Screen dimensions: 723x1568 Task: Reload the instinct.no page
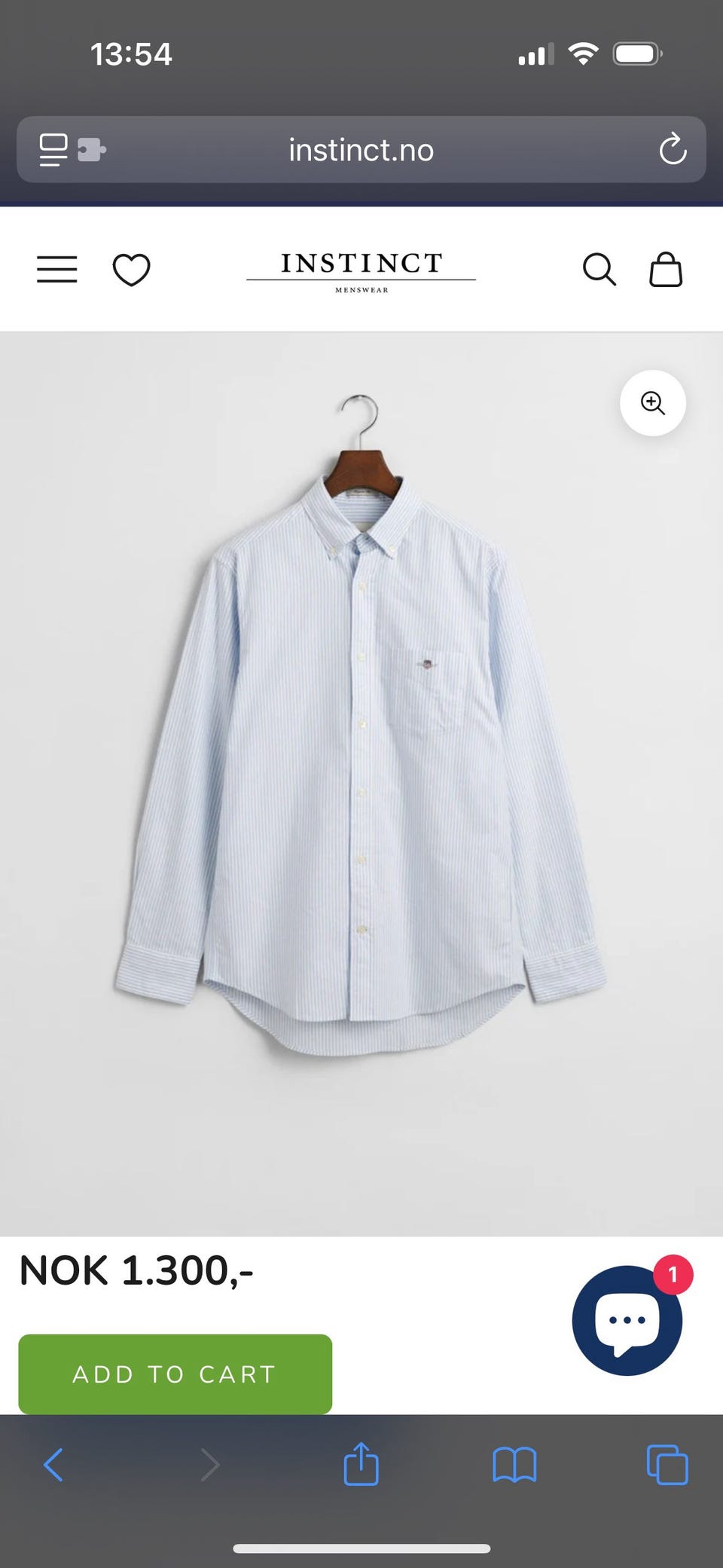click(x=673, y=149)
